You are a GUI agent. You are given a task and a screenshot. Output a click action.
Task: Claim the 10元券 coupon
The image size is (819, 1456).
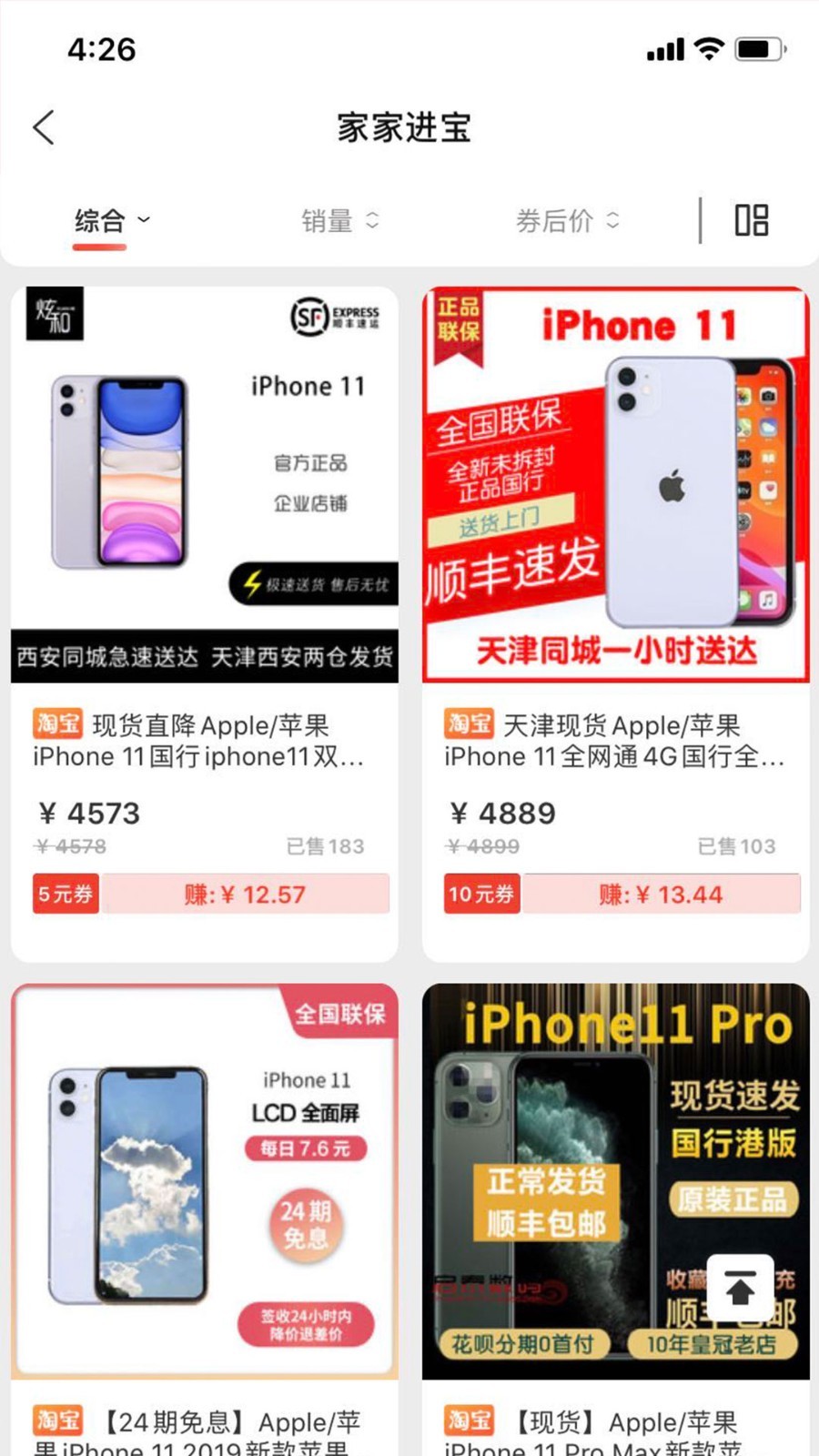coord(481,895)
